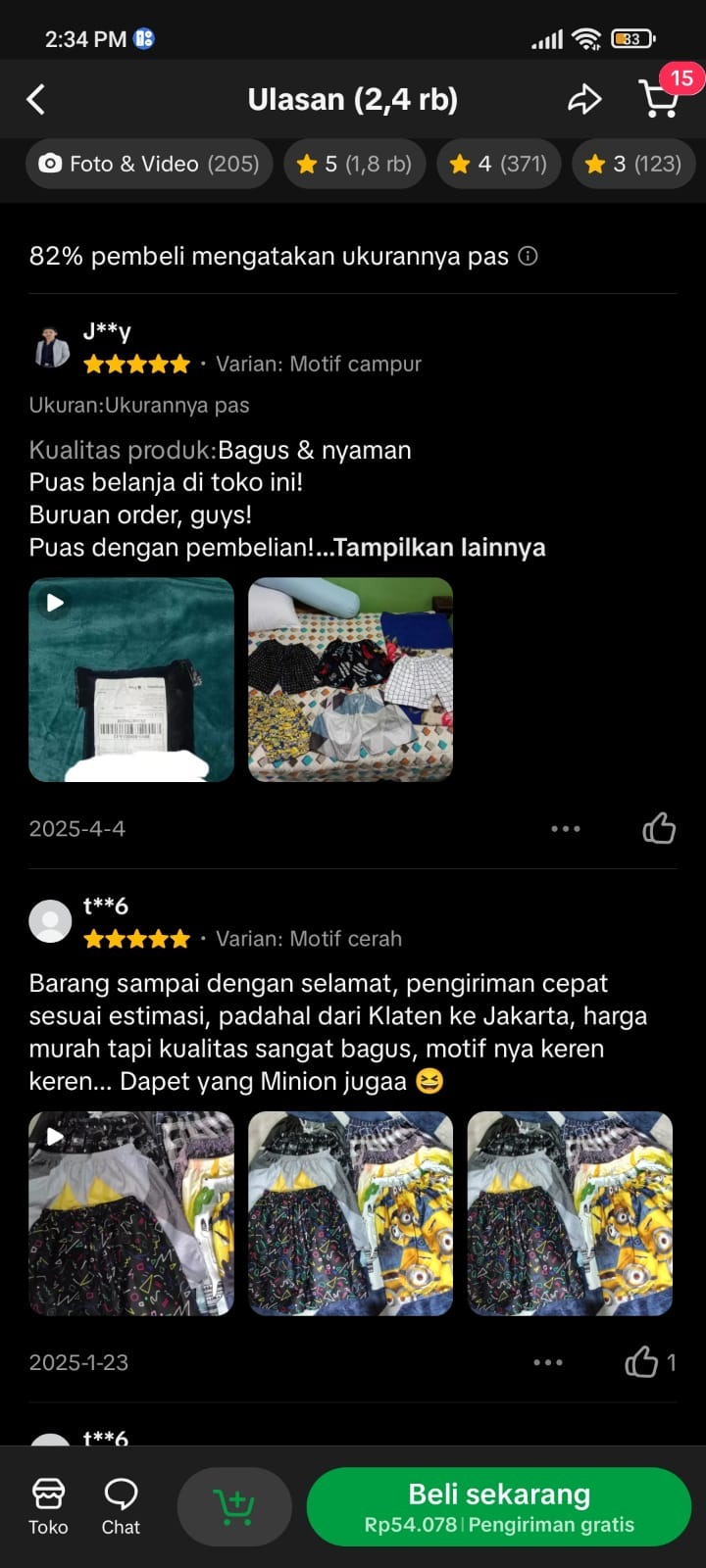Like the review dated 2025-4-4
706x1568 pixels.
[659, 829]
